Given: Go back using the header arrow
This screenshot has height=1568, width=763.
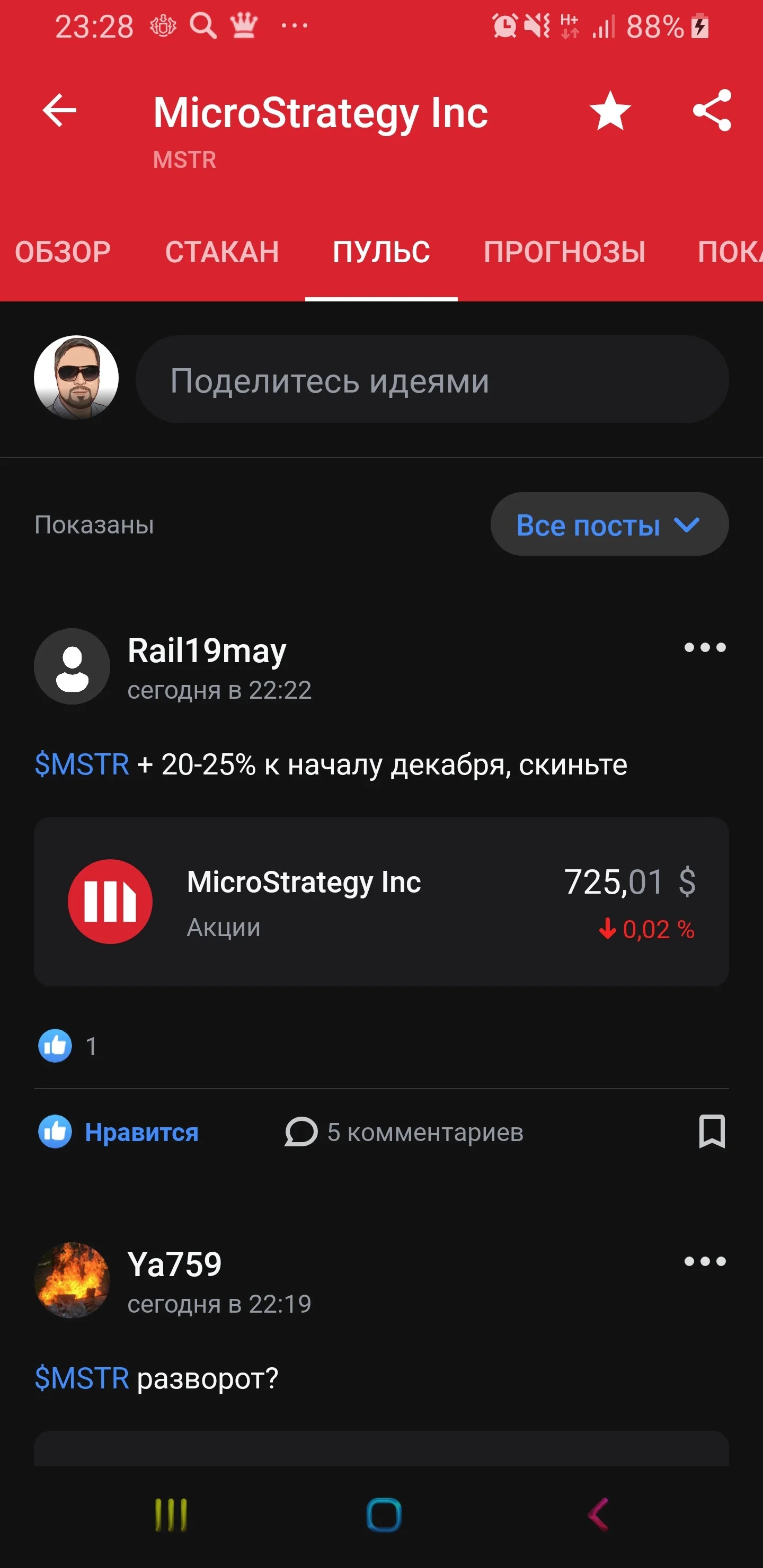Looking at the screenshot, I should [60, 110].
